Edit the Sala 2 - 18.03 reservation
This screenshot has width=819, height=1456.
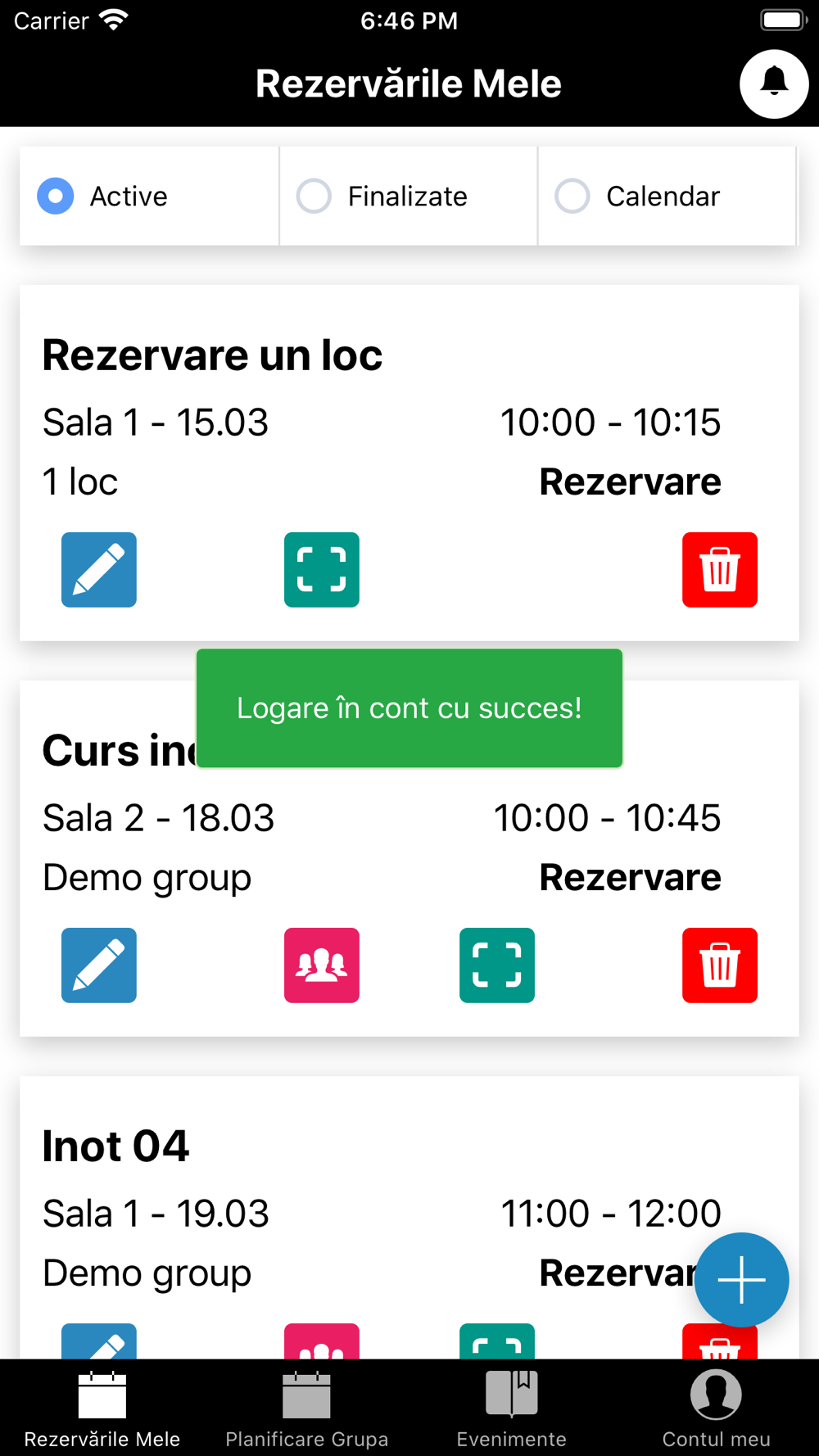[99, 965]
